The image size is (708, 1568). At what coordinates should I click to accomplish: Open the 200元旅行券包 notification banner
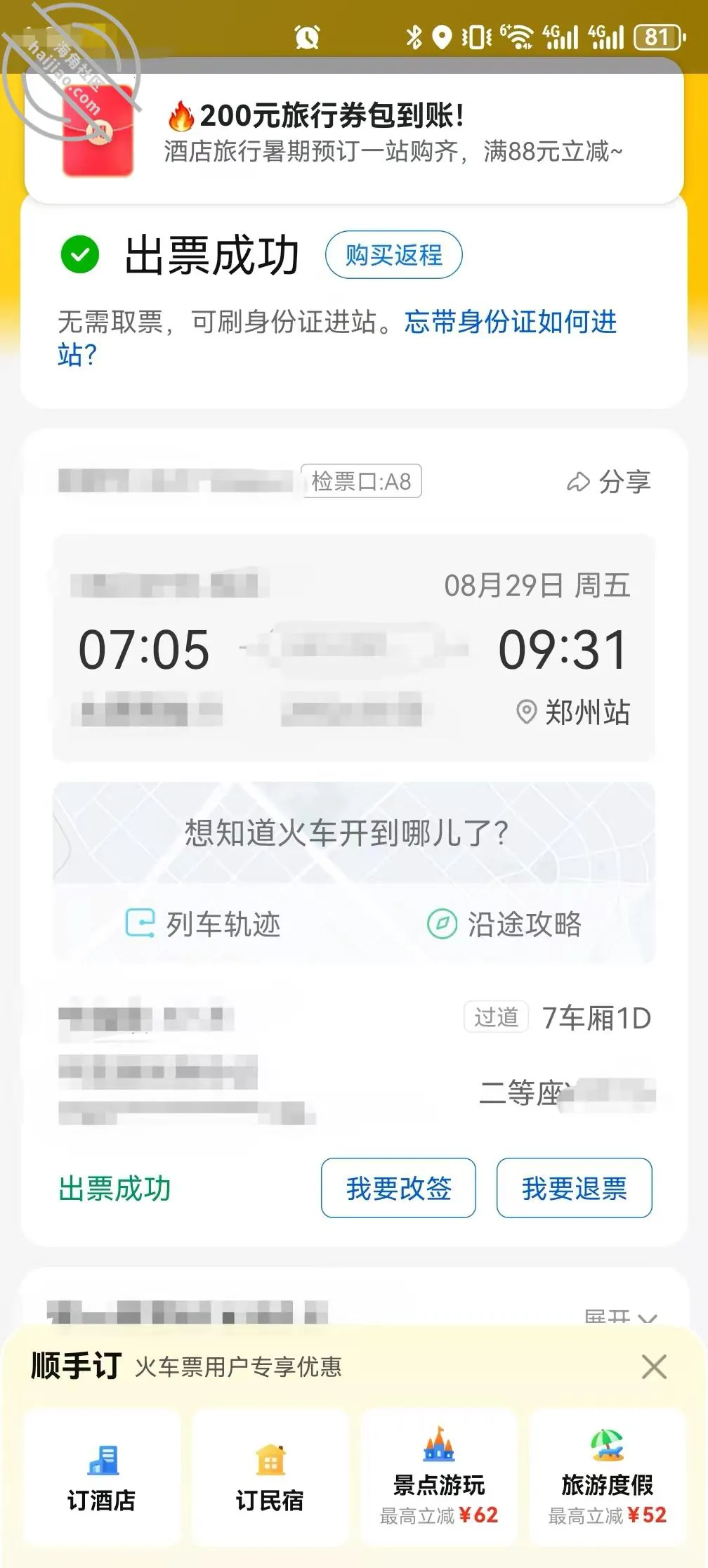[x=354, y=132]
